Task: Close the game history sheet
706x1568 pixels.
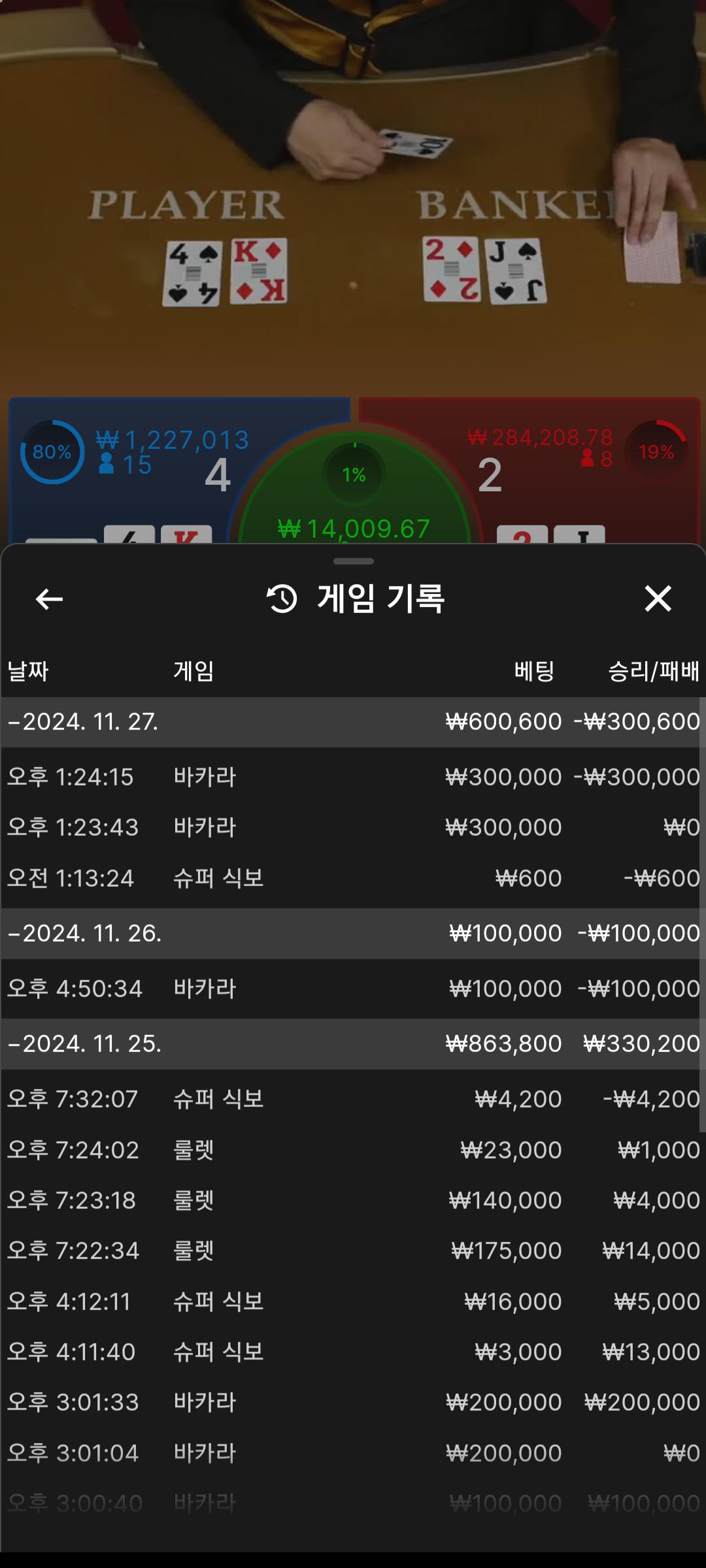Action: (658, 598)
